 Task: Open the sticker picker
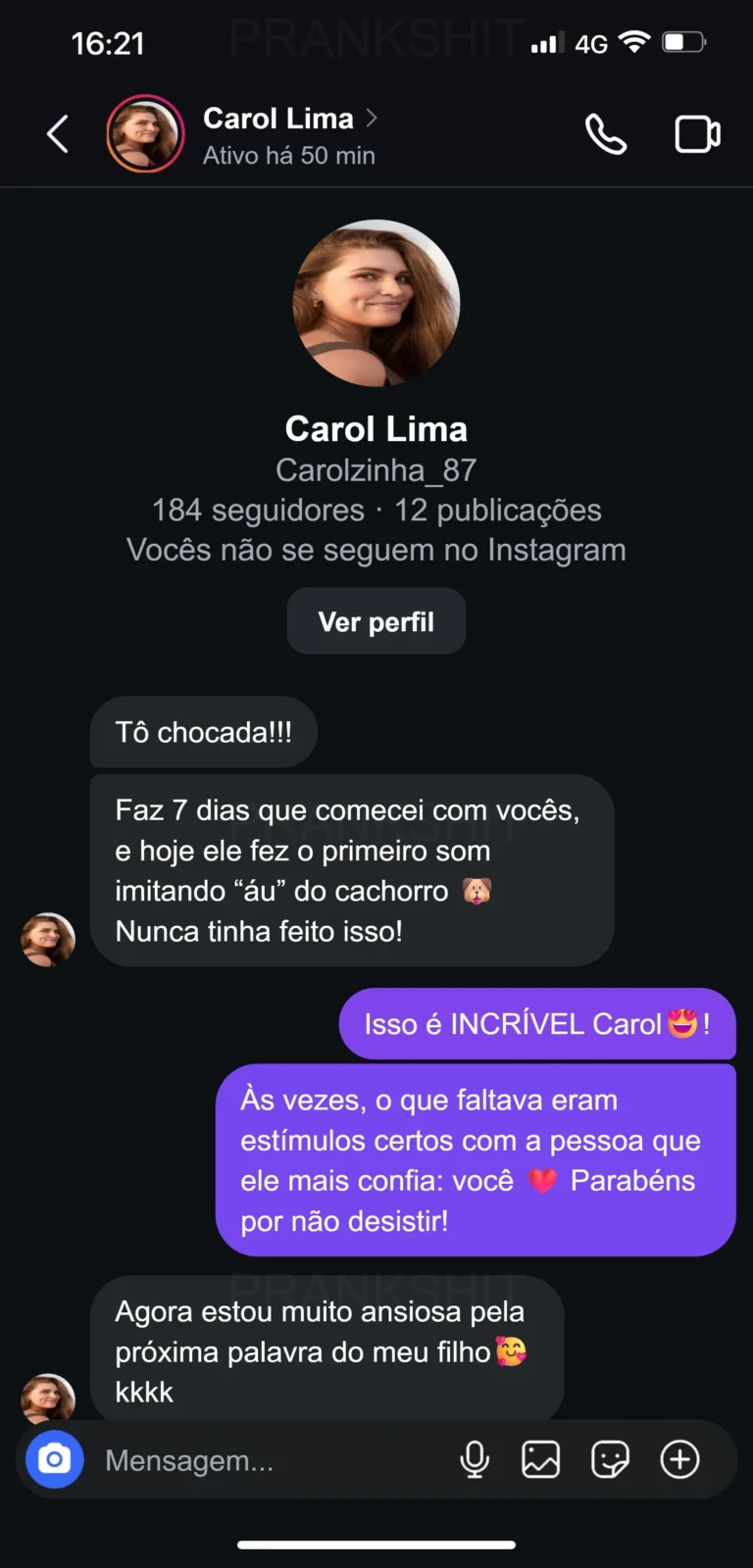tap(610, 1459)
